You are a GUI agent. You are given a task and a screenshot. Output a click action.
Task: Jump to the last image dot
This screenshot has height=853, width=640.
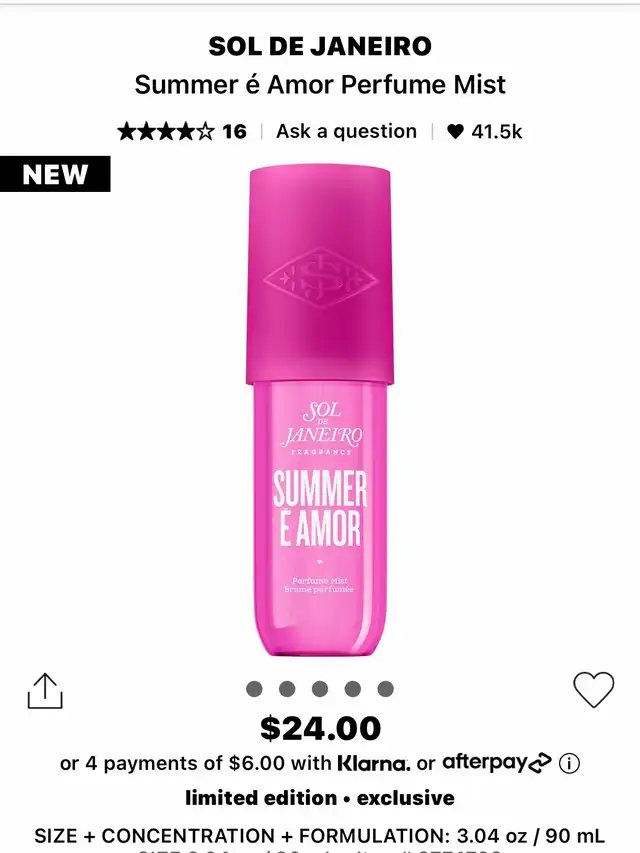[x=386, y=689]
